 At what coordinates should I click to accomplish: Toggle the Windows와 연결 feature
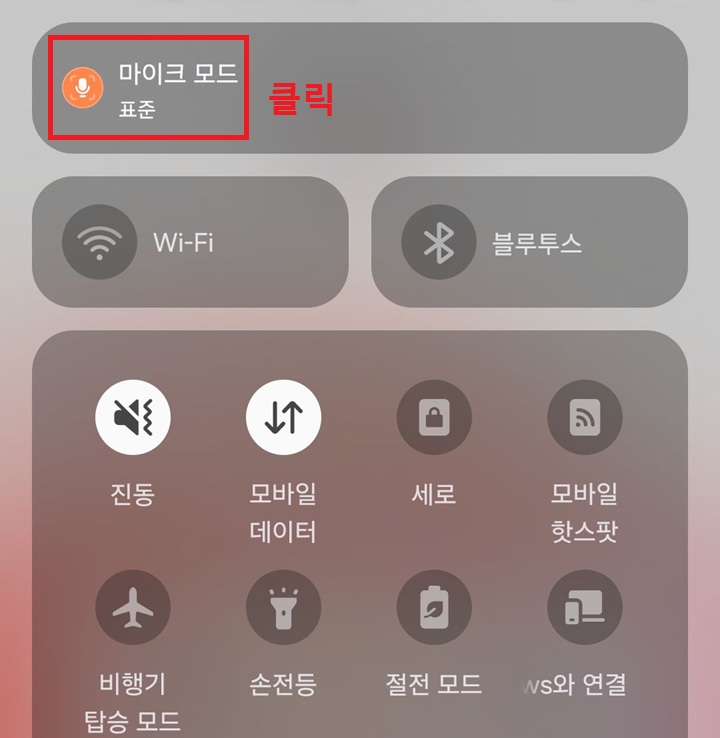click(584, 607)
